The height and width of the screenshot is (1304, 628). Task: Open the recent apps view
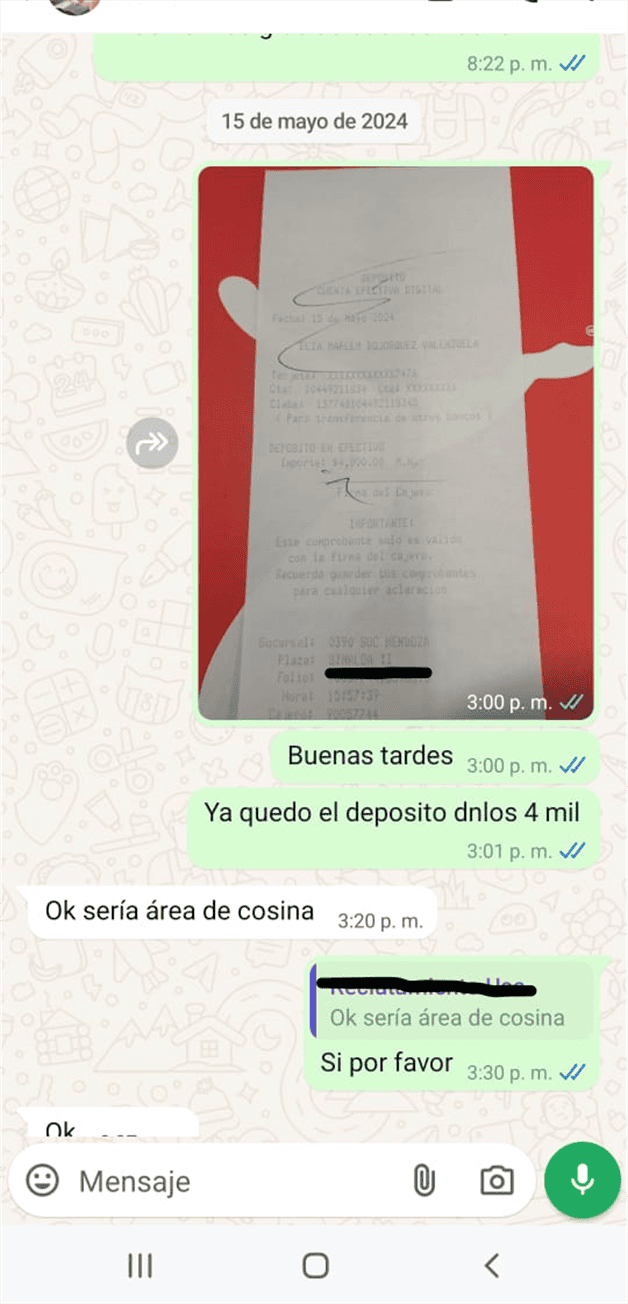(x=139, y=1265)
